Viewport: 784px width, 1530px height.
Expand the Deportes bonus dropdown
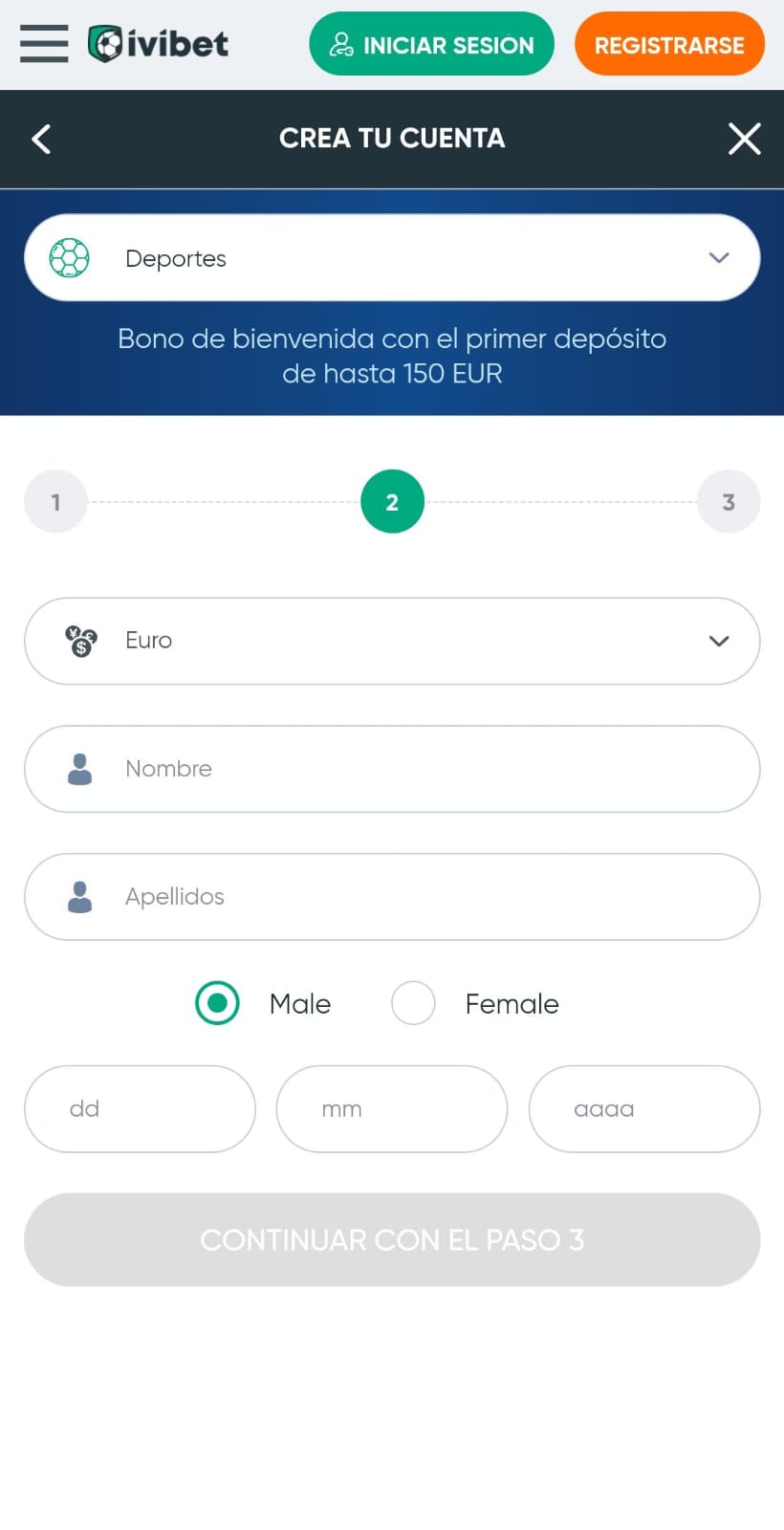pyautogui.click(x=392, y=258)
